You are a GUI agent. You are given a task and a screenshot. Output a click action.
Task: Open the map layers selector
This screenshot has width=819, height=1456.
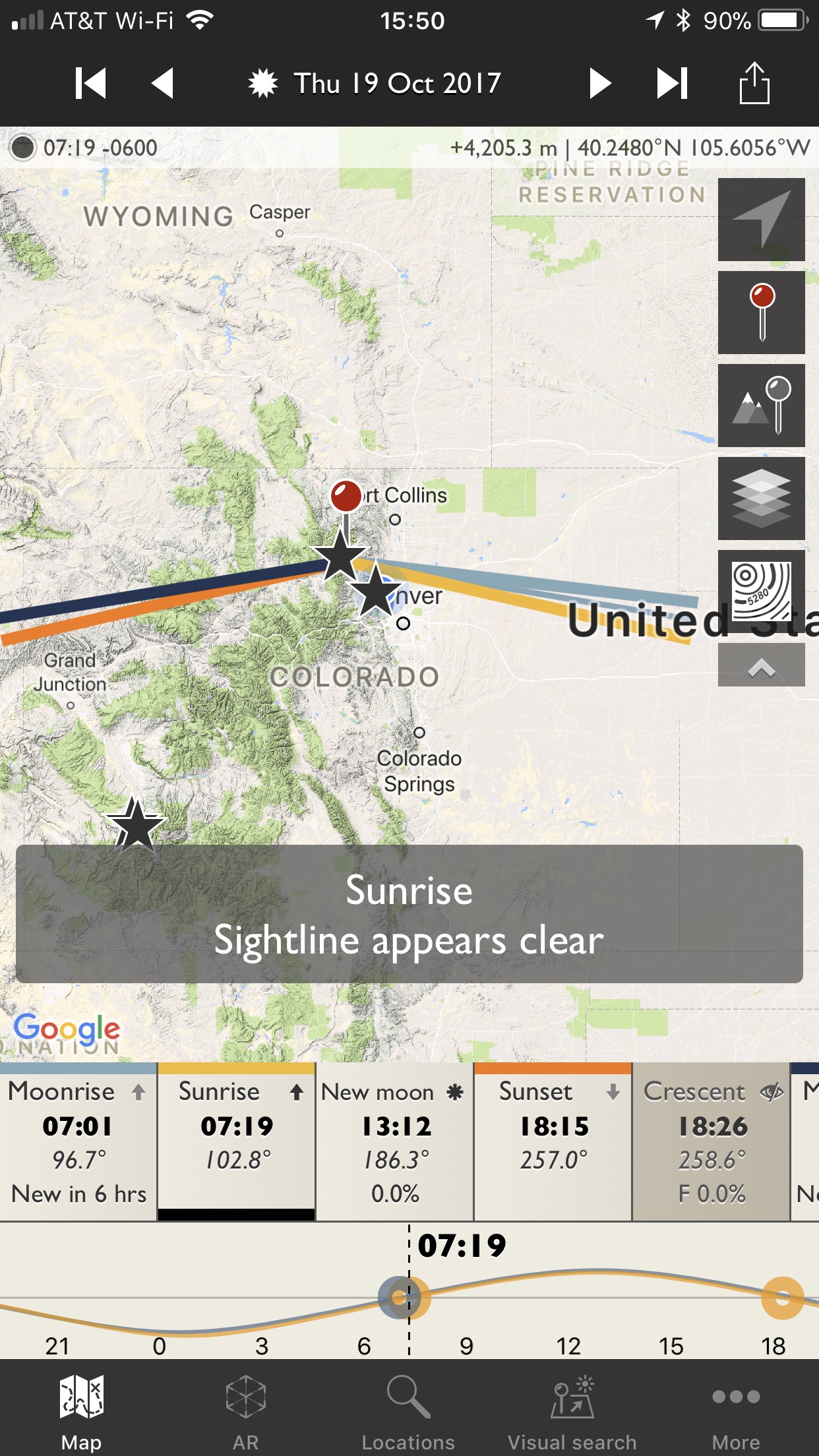(x=761, y=499)
